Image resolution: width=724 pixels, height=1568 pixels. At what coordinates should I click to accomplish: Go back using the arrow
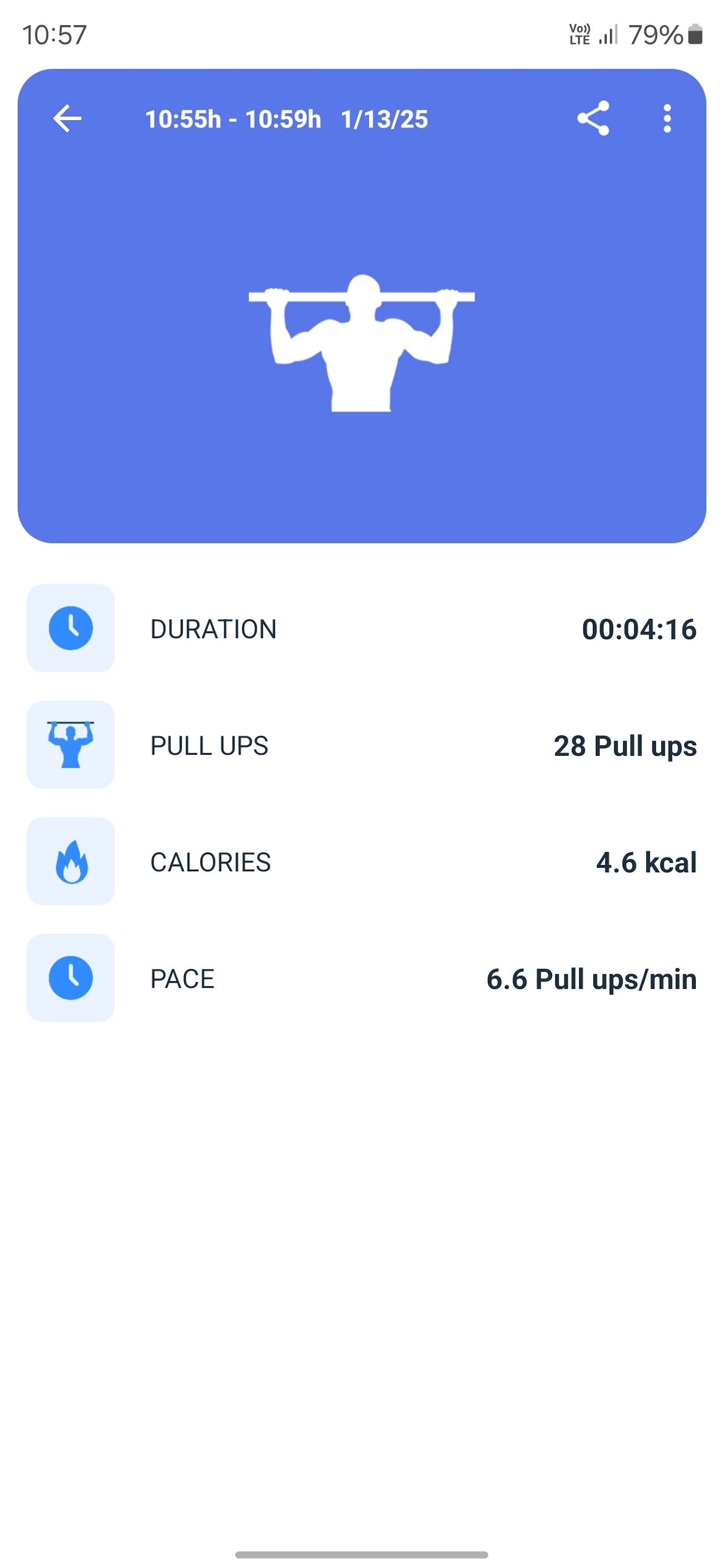[x=67, y=119]
